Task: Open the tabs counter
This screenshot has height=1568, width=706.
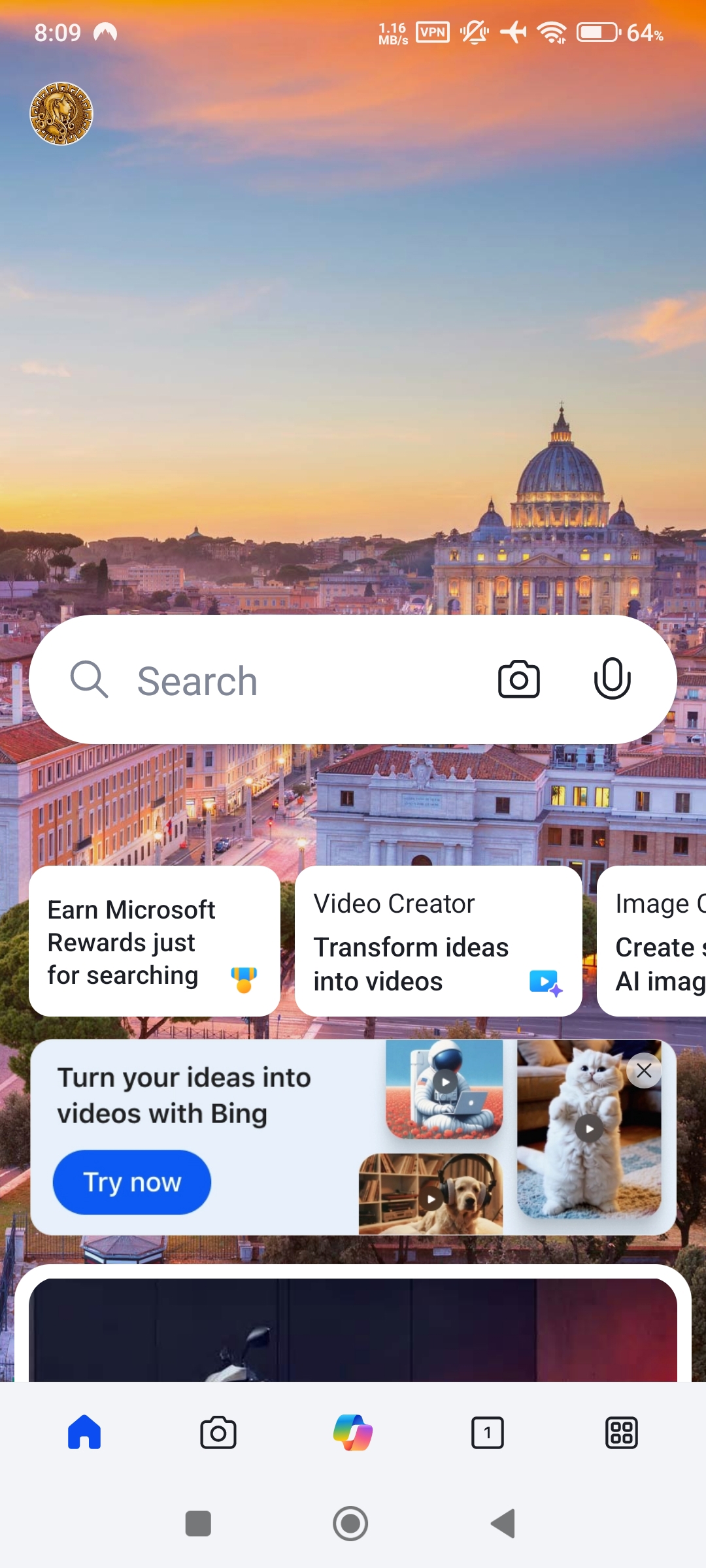Action: pyautogui.click(x=488, y=1433)
